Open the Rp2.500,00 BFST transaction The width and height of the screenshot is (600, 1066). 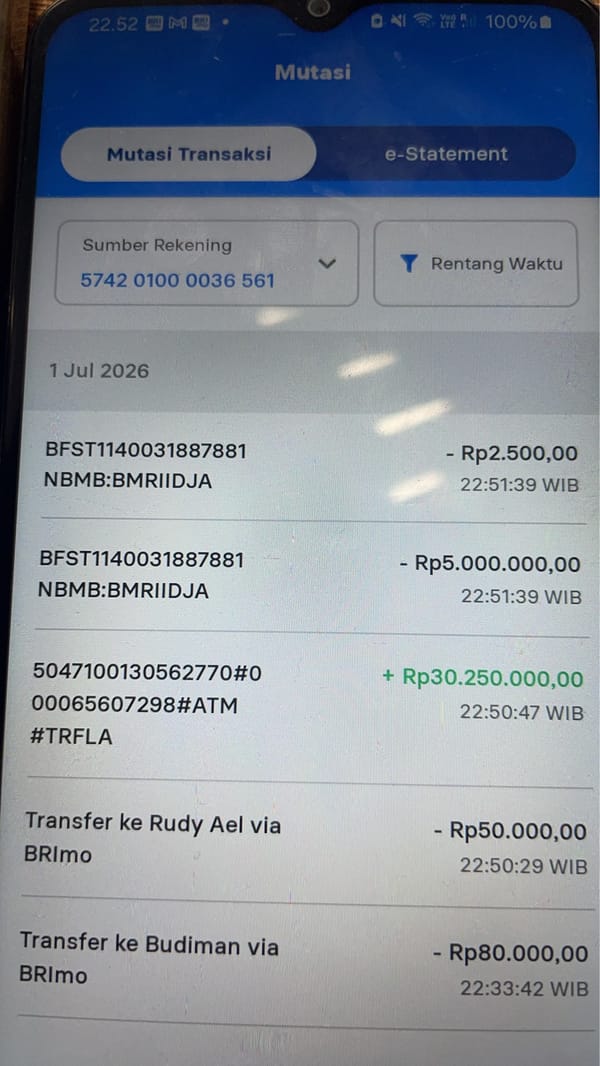pos(313,468)
